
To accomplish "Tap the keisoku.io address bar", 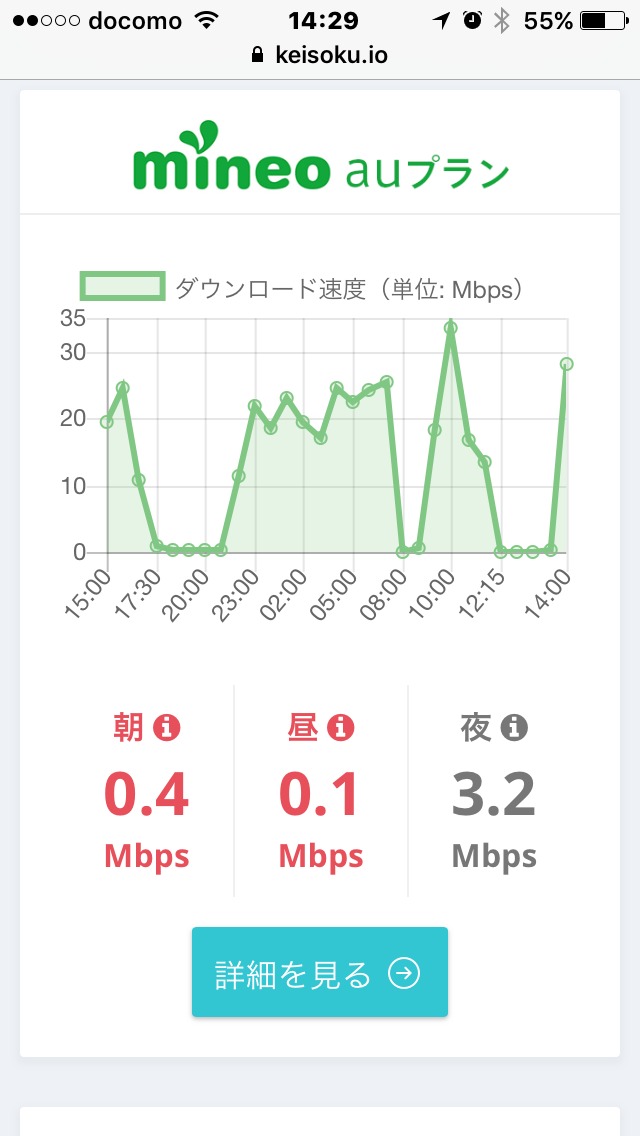I will tap(320, 55).
